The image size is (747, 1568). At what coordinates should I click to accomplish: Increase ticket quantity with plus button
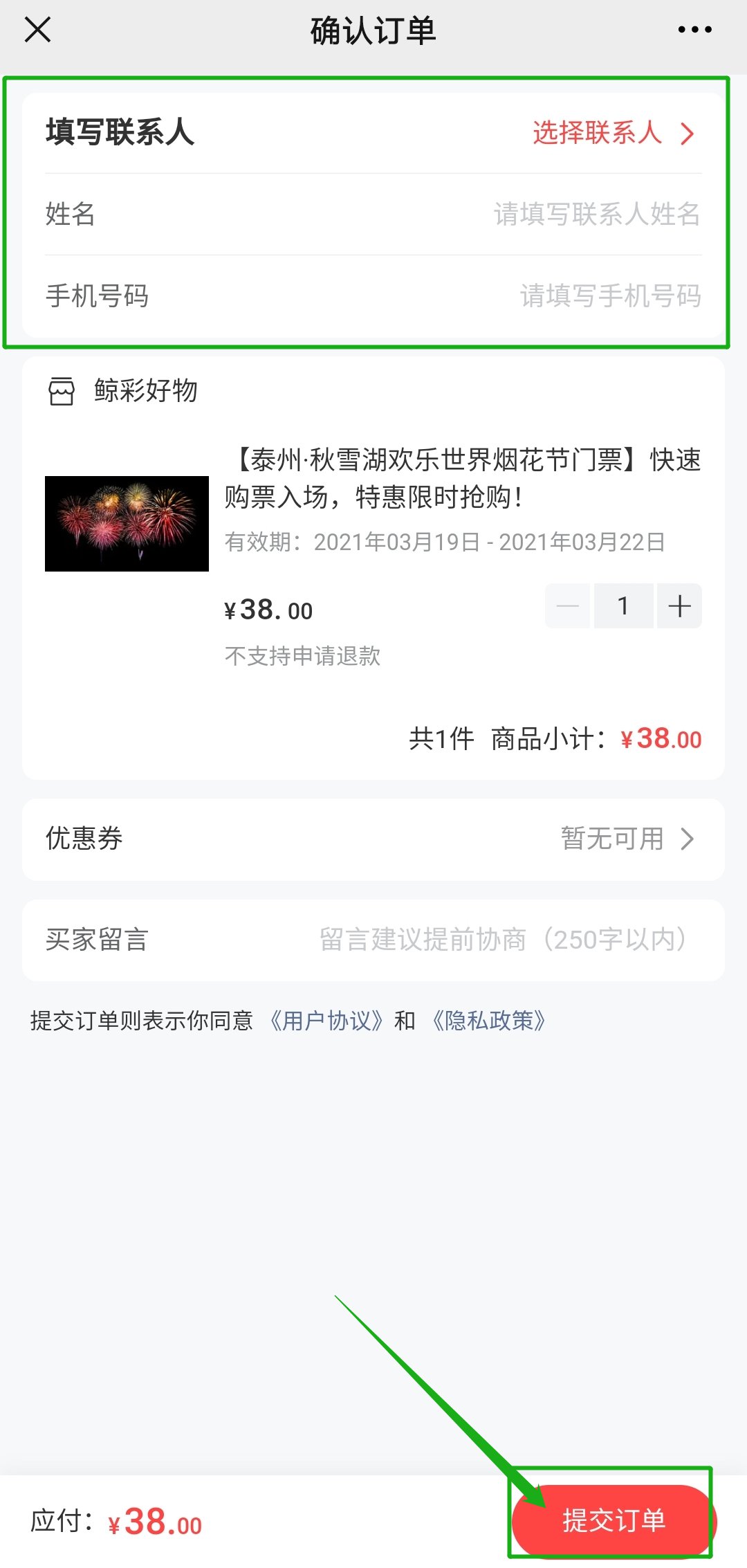679,606
